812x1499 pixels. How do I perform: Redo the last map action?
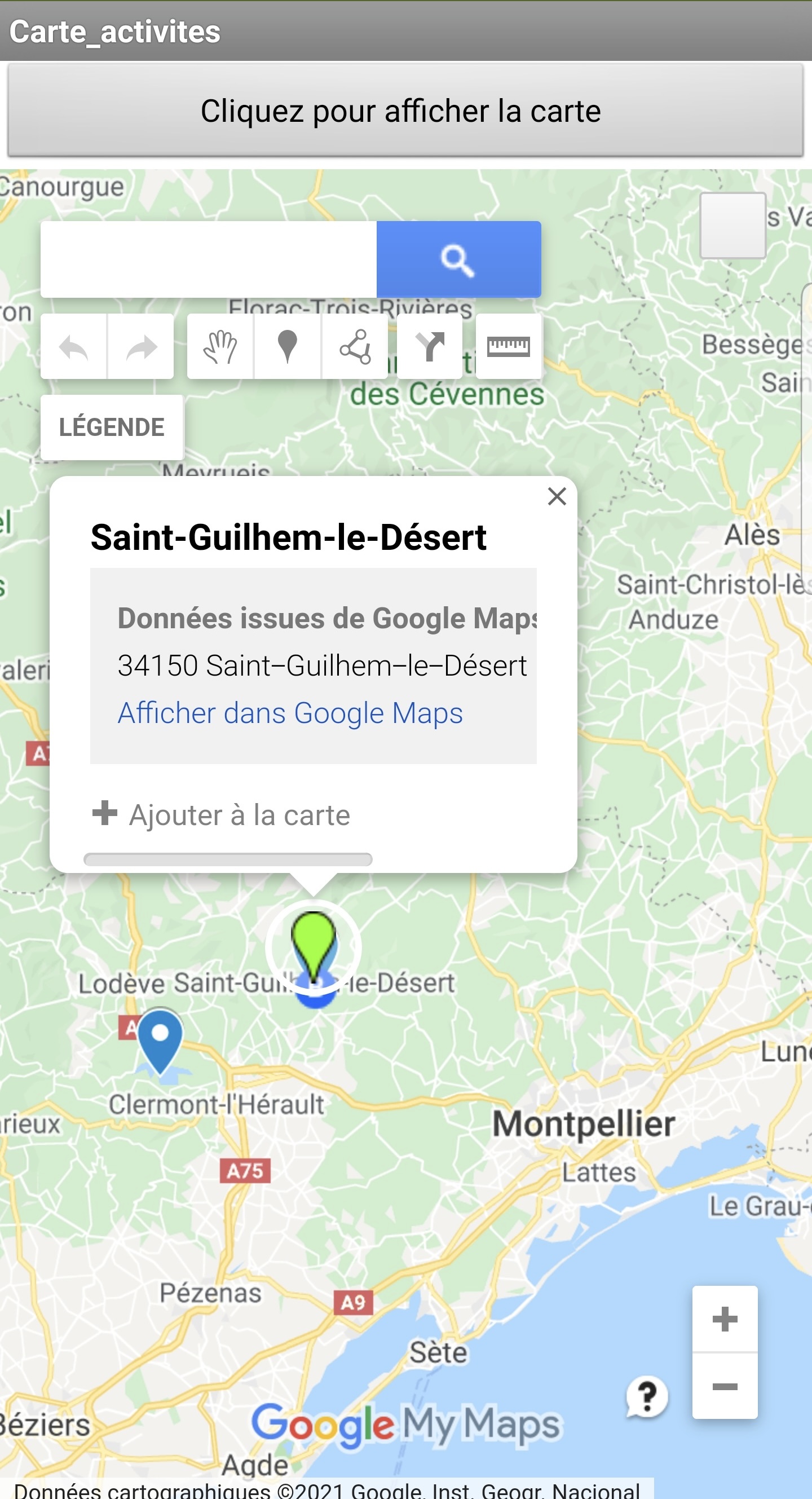(142, 347)
